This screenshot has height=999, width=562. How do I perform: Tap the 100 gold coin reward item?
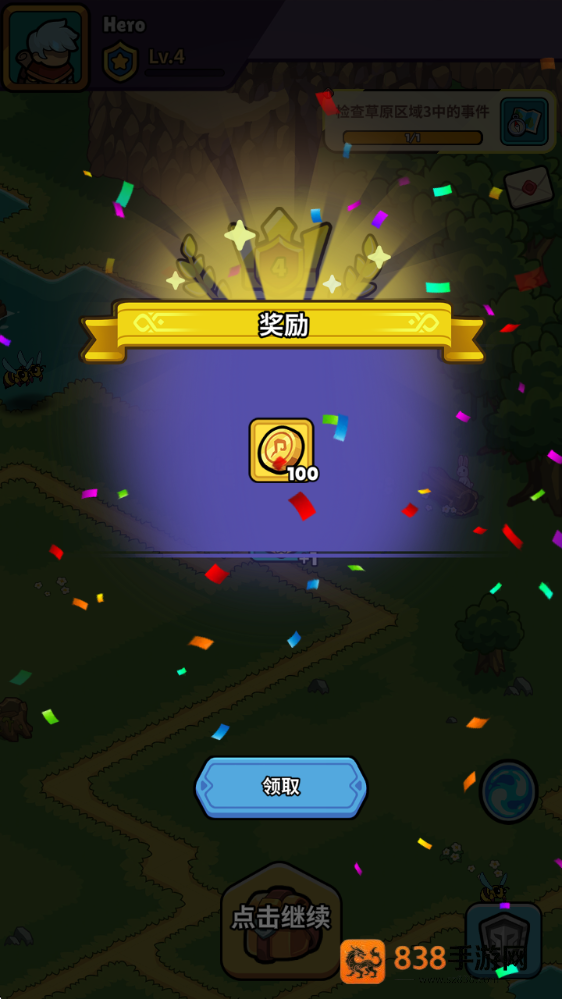pyautogui.click(x=281, y=450)
